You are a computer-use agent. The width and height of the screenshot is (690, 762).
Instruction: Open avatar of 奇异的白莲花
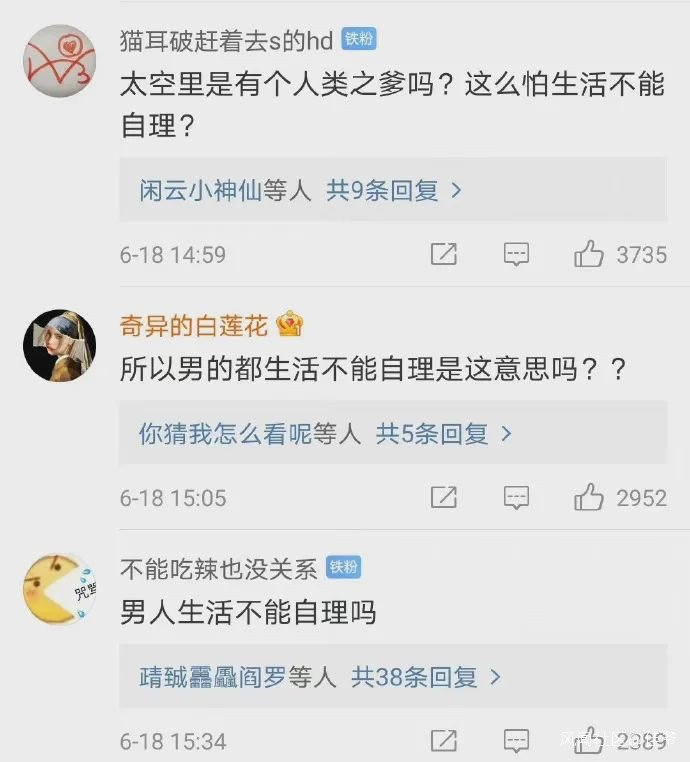coord(60,346)
